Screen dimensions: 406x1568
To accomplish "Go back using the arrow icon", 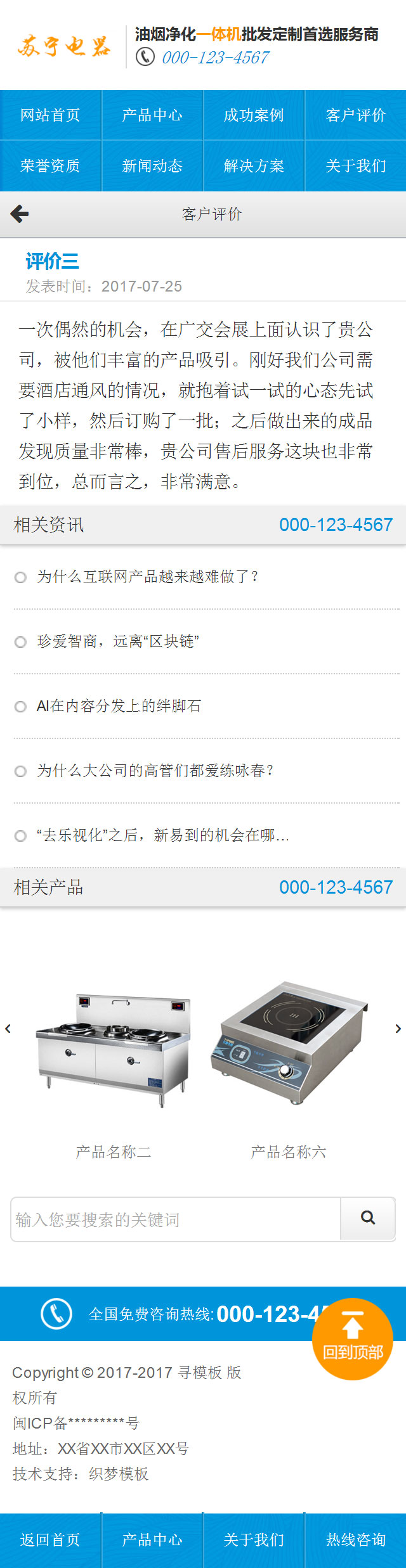I will pyautogui.click(x=20, y=214).
